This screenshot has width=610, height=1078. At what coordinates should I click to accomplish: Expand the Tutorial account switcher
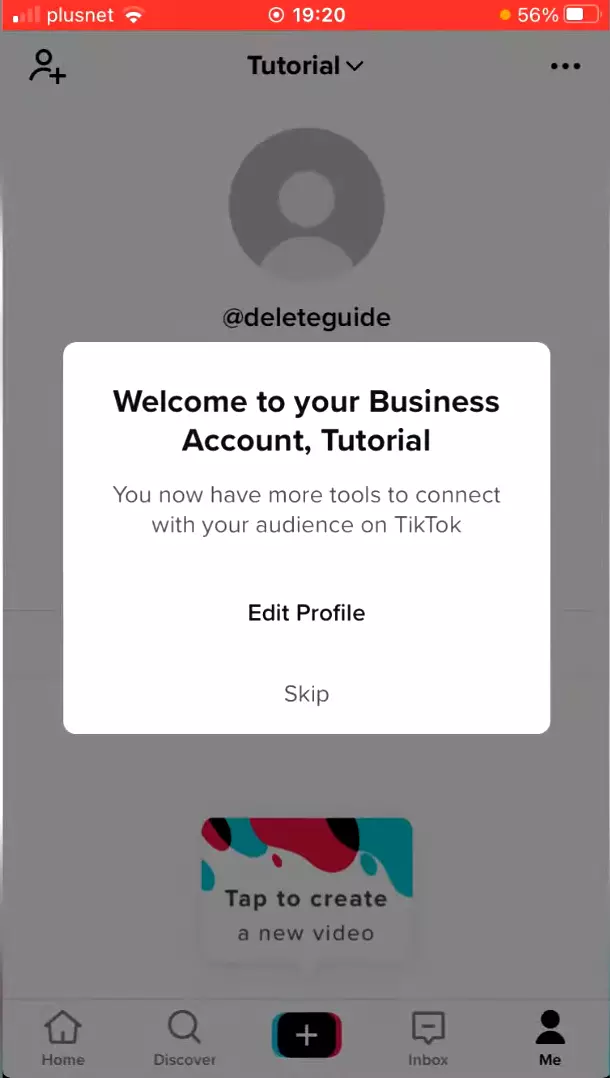(305, 66)
